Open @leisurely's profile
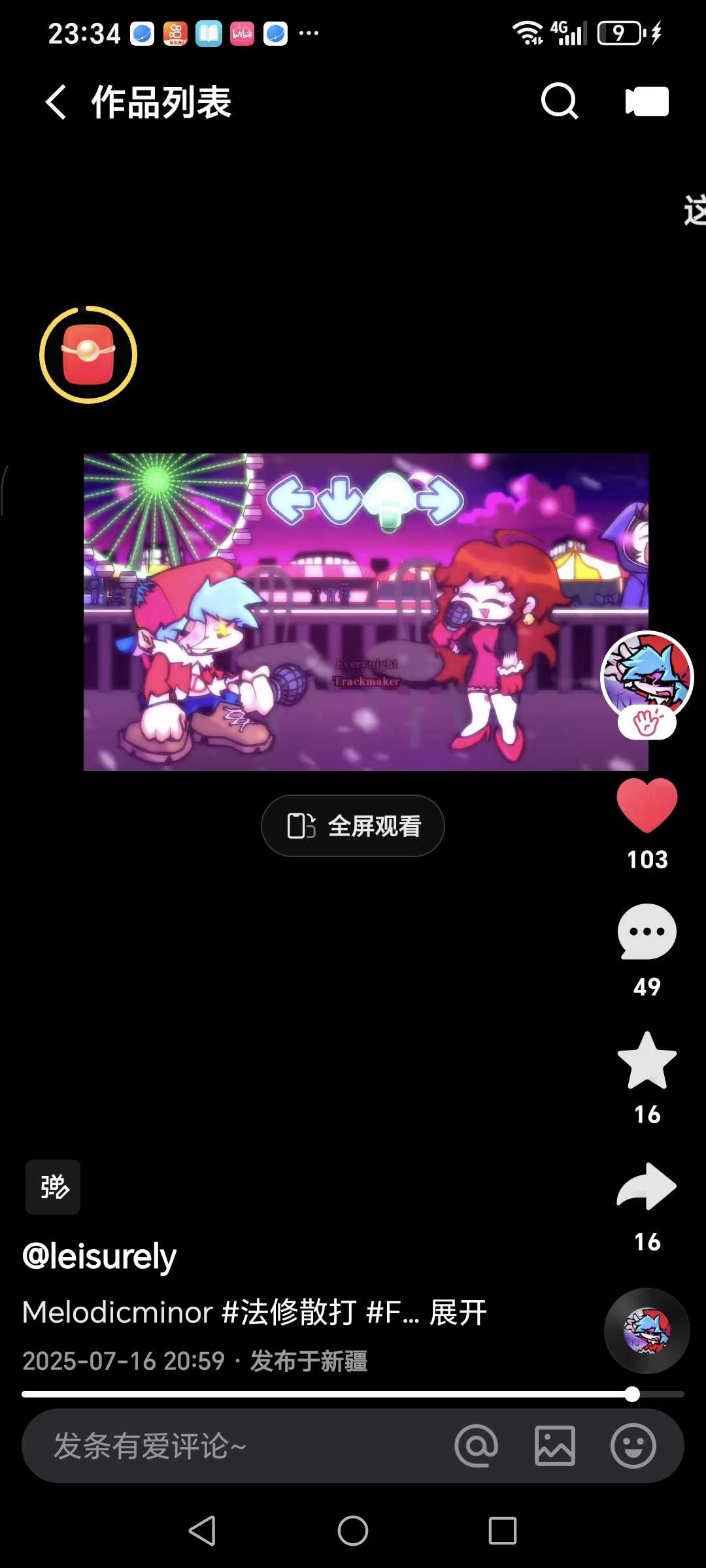 99,1256
